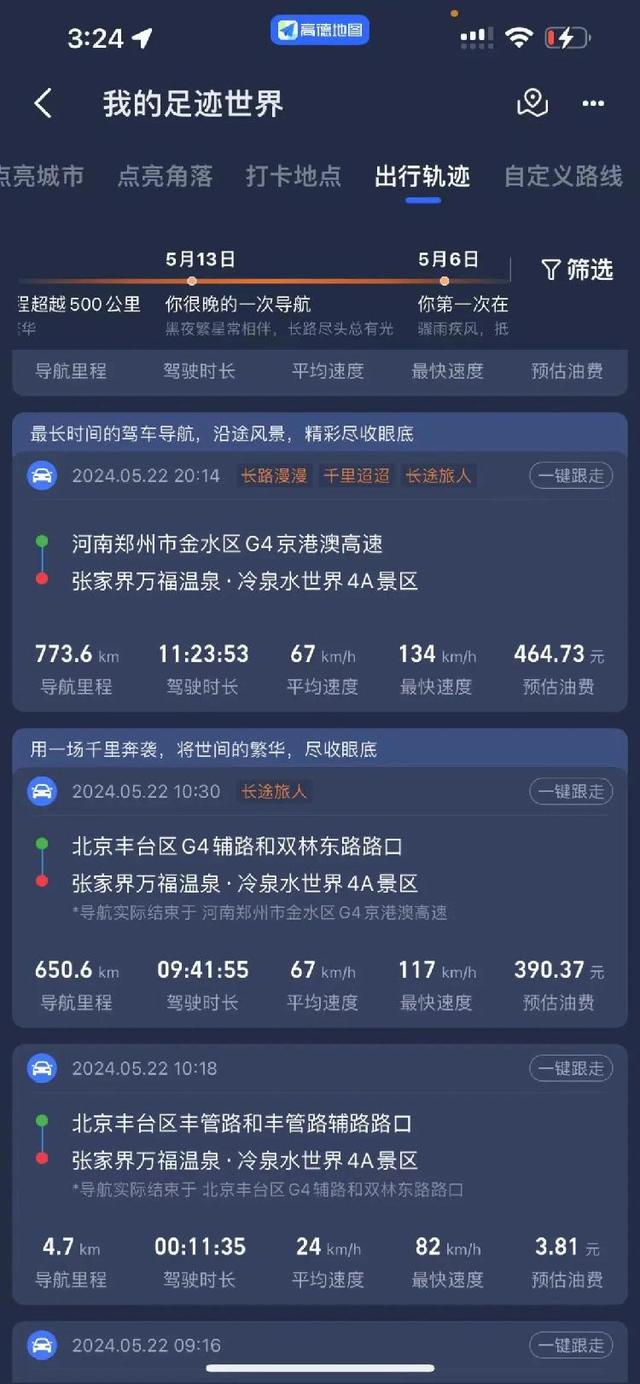The image size is (640, 1384).
Task: Switch to the 自定义路线 tab
Action: click(x=562, y=177)
